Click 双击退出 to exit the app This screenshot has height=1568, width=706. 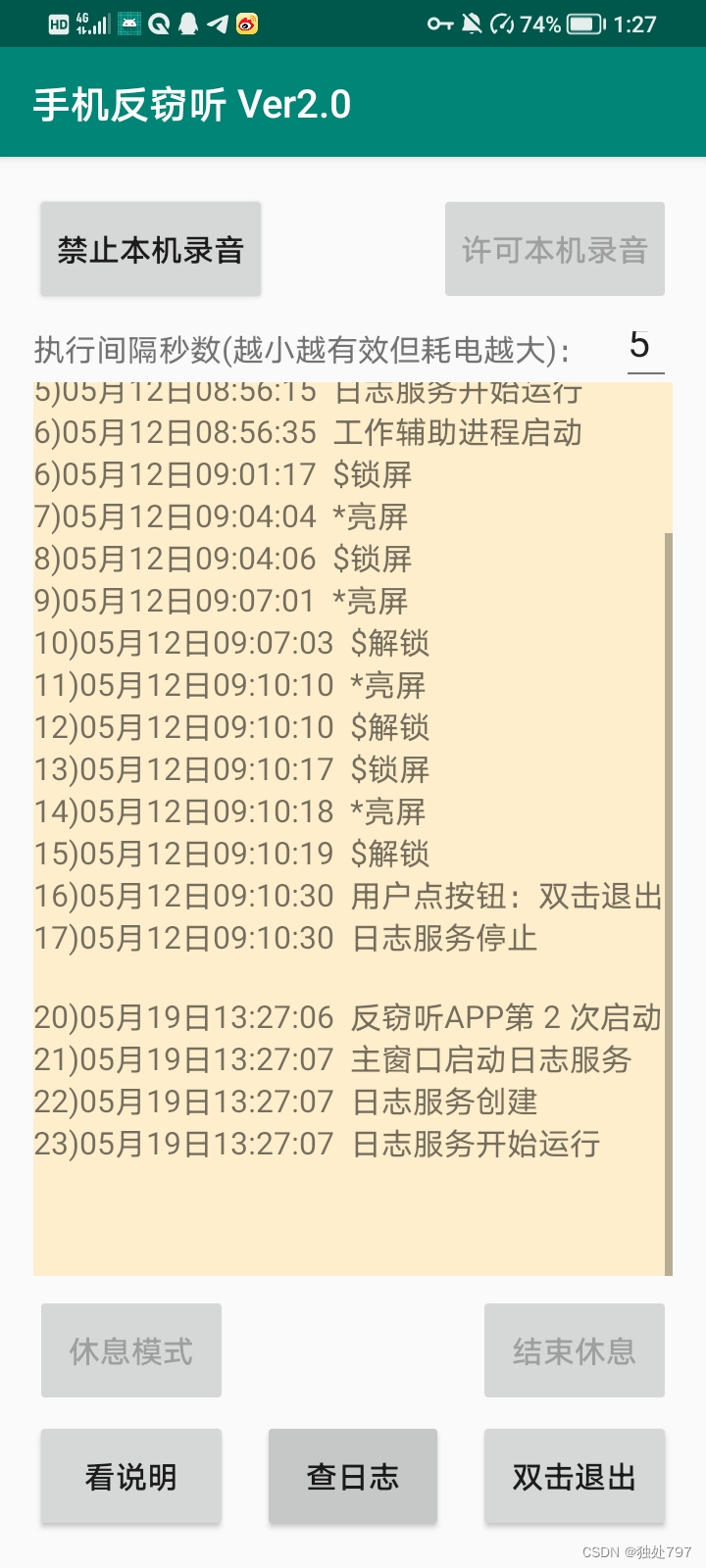[575, 1476]
